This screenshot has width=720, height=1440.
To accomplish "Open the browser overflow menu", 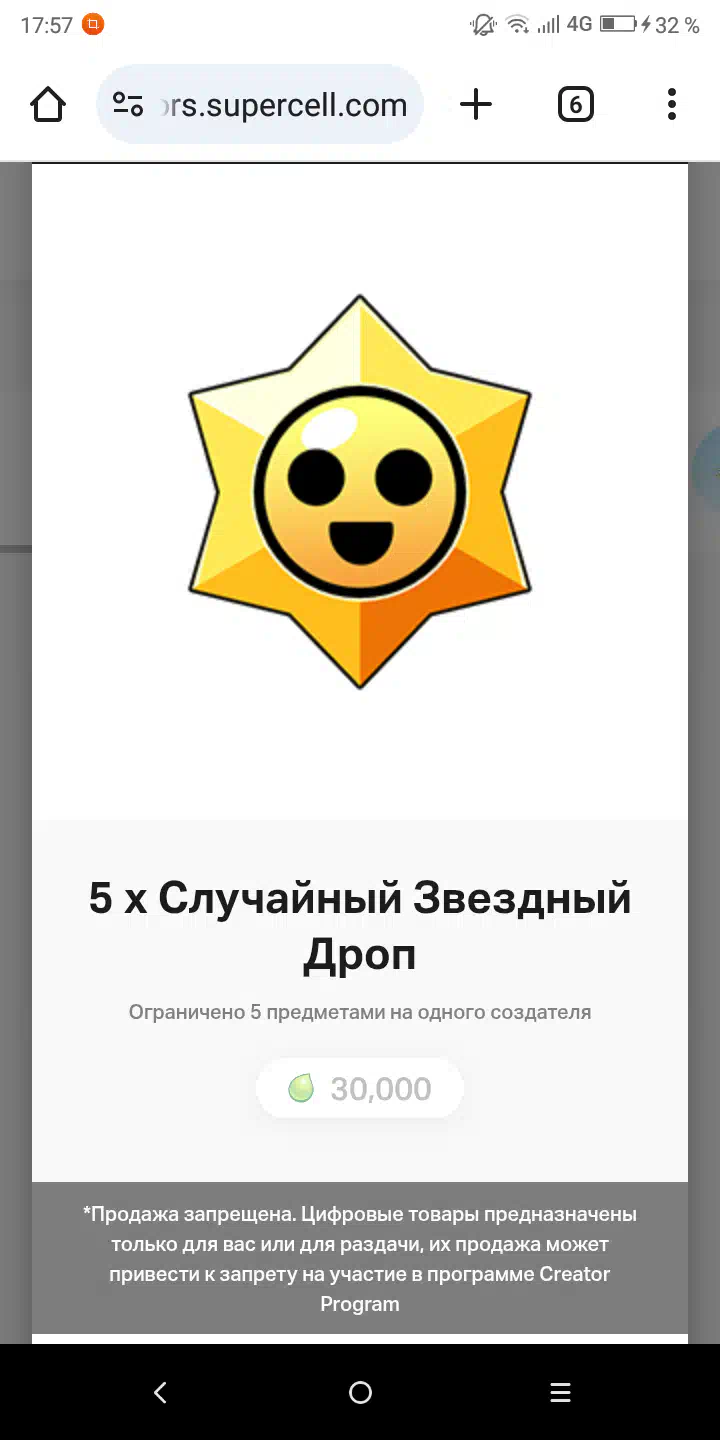I will (671, 104).
